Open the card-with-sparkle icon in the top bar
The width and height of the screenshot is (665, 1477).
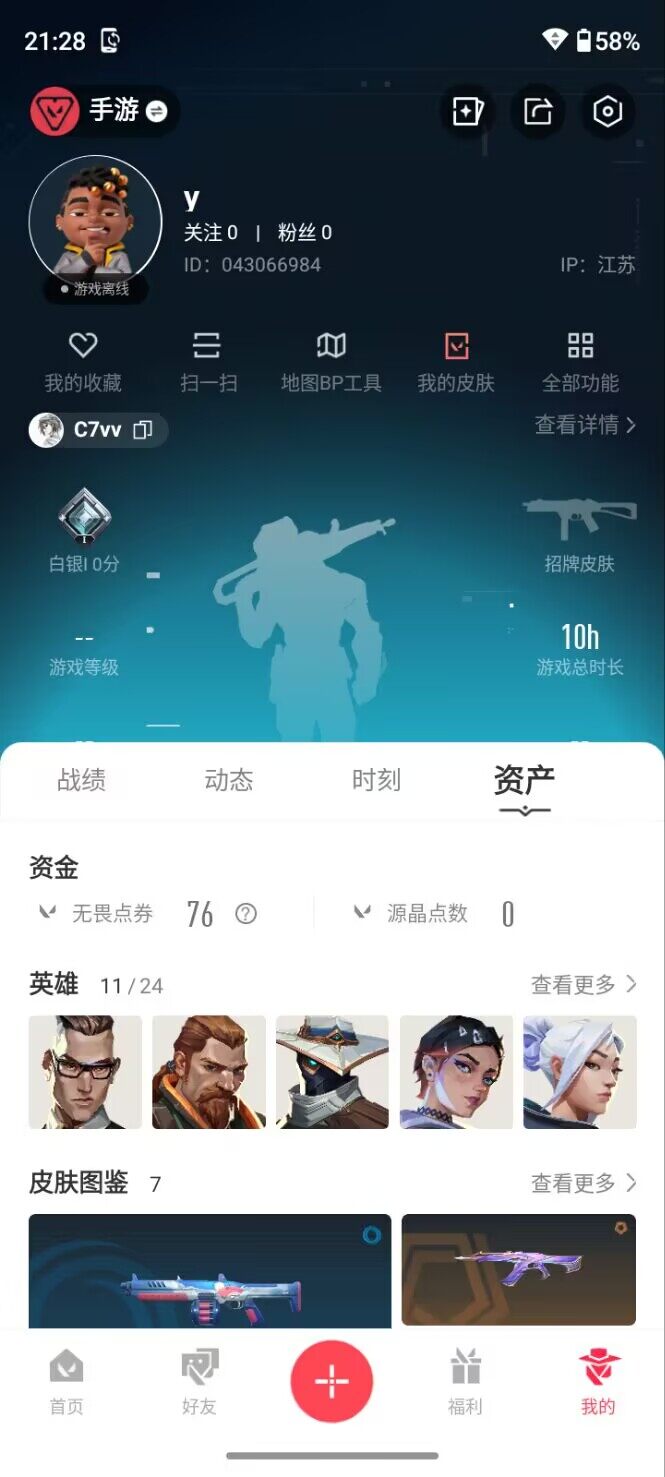pos(468,111)
